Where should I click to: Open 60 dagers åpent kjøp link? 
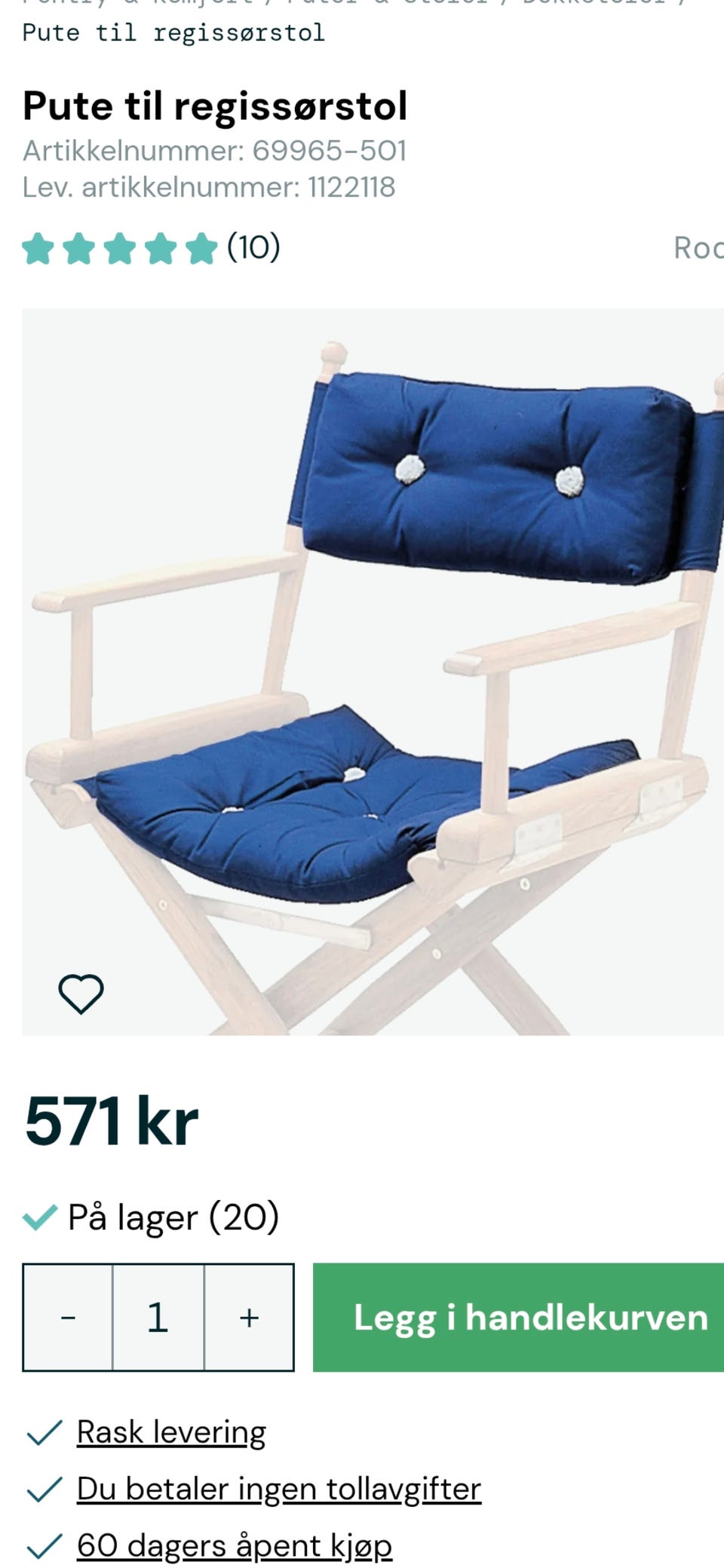point(235,1545)
